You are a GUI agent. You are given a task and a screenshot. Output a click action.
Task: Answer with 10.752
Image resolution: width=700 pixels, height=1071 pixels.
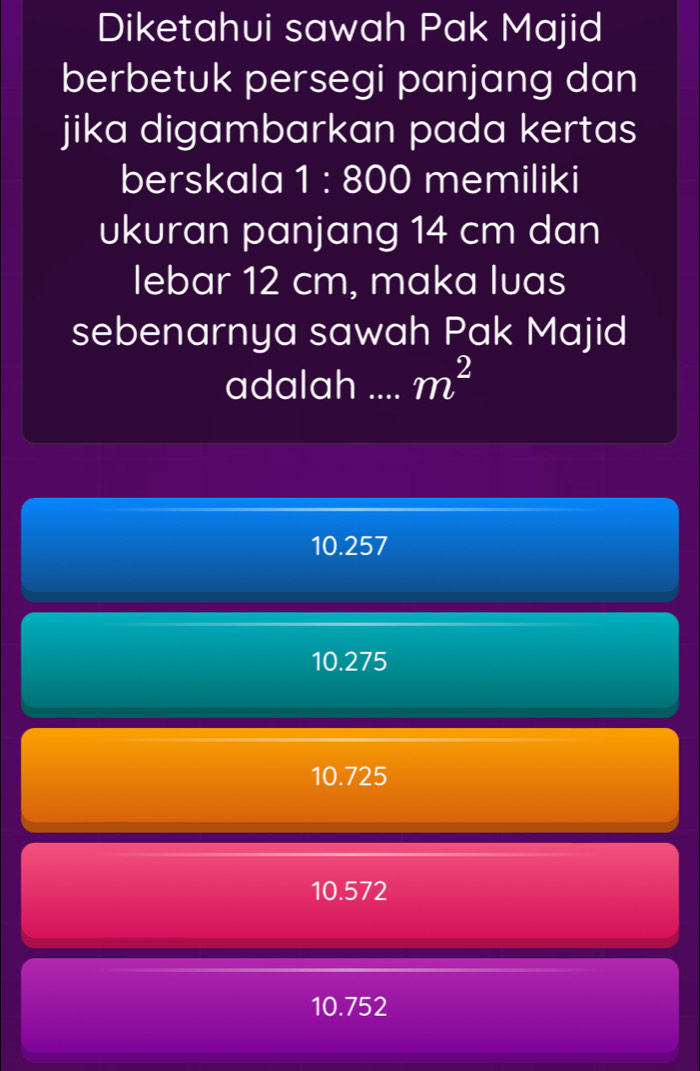(349, 1005)
